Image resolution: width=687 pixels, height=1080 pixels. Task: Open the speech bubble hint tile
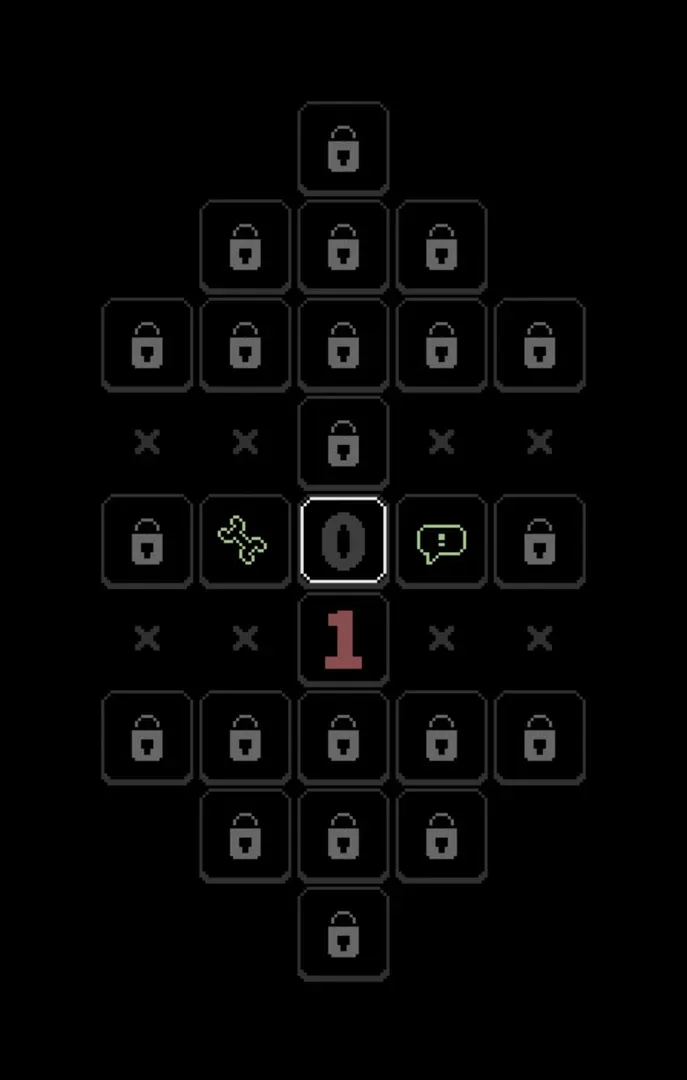pos(441,540)
